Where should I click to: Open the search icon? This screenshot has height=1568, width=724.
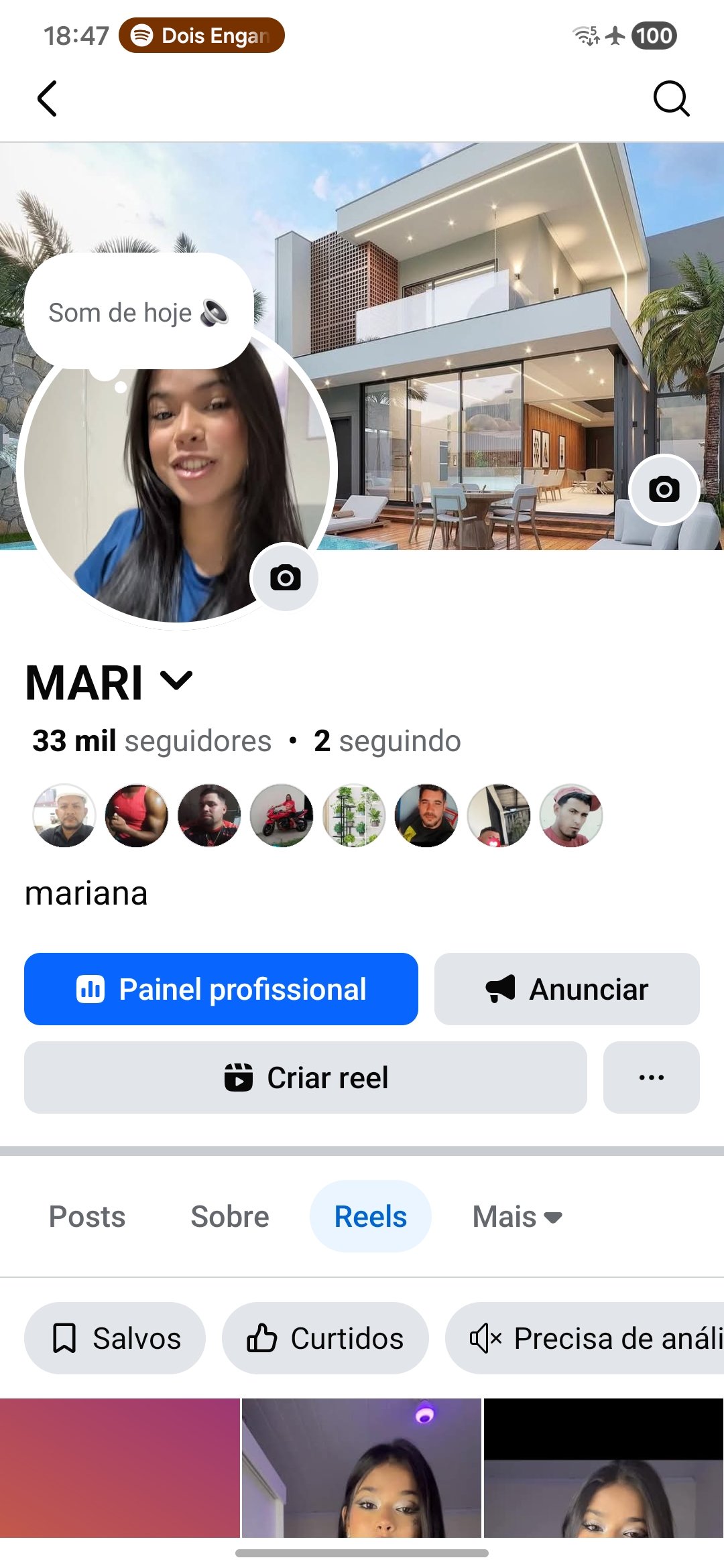[672, 98]
